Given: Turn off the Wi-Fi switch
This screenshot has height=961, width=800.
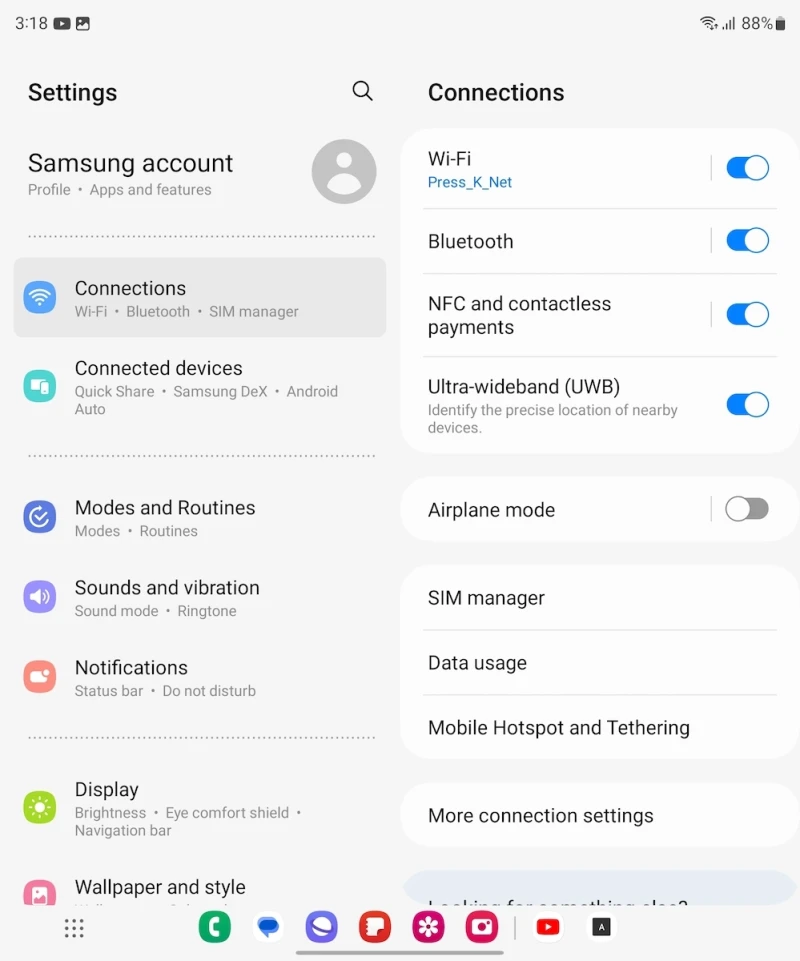Looking at the screenshot, I should pyautogui.click(x=747, y=168).
